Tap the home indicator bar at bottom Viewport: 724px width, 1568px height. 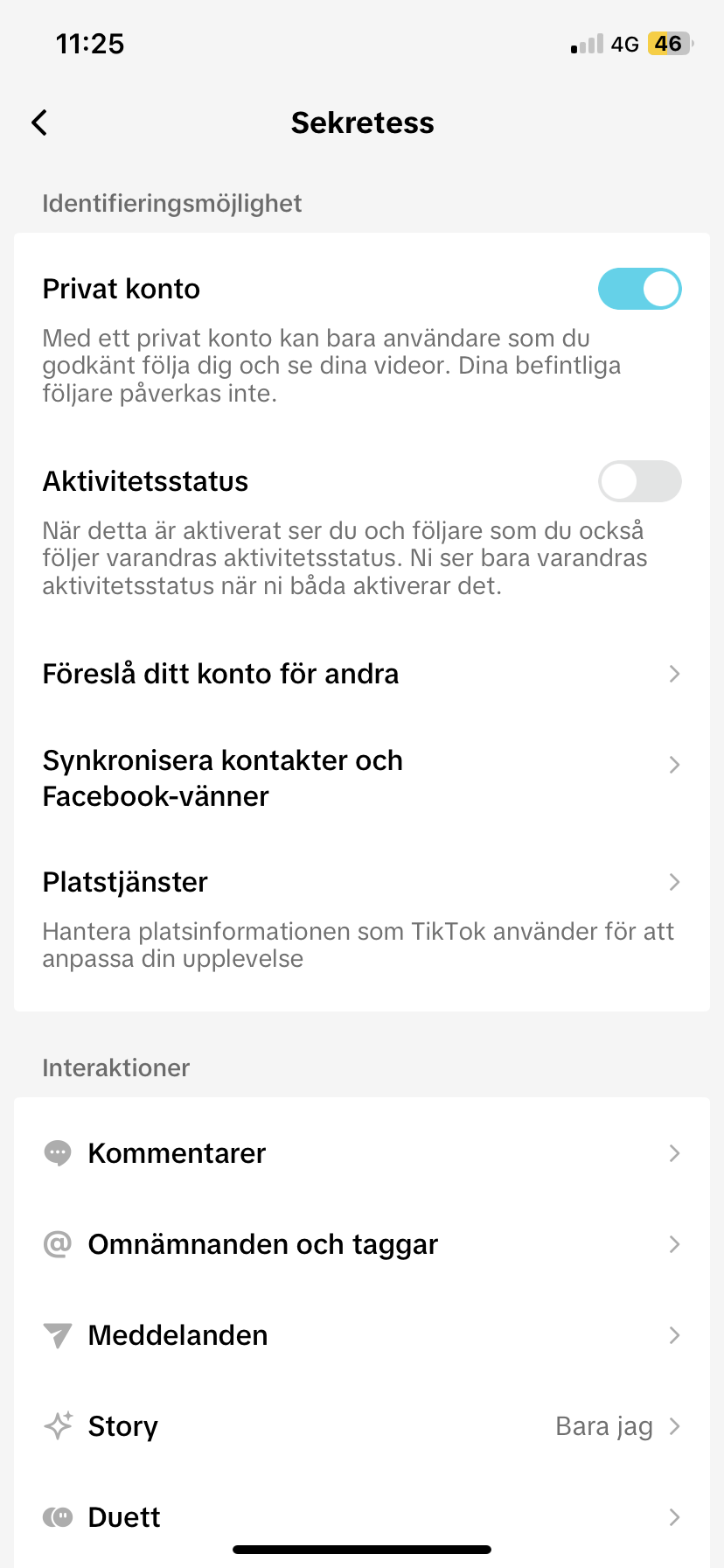(x=362, y=1545)
